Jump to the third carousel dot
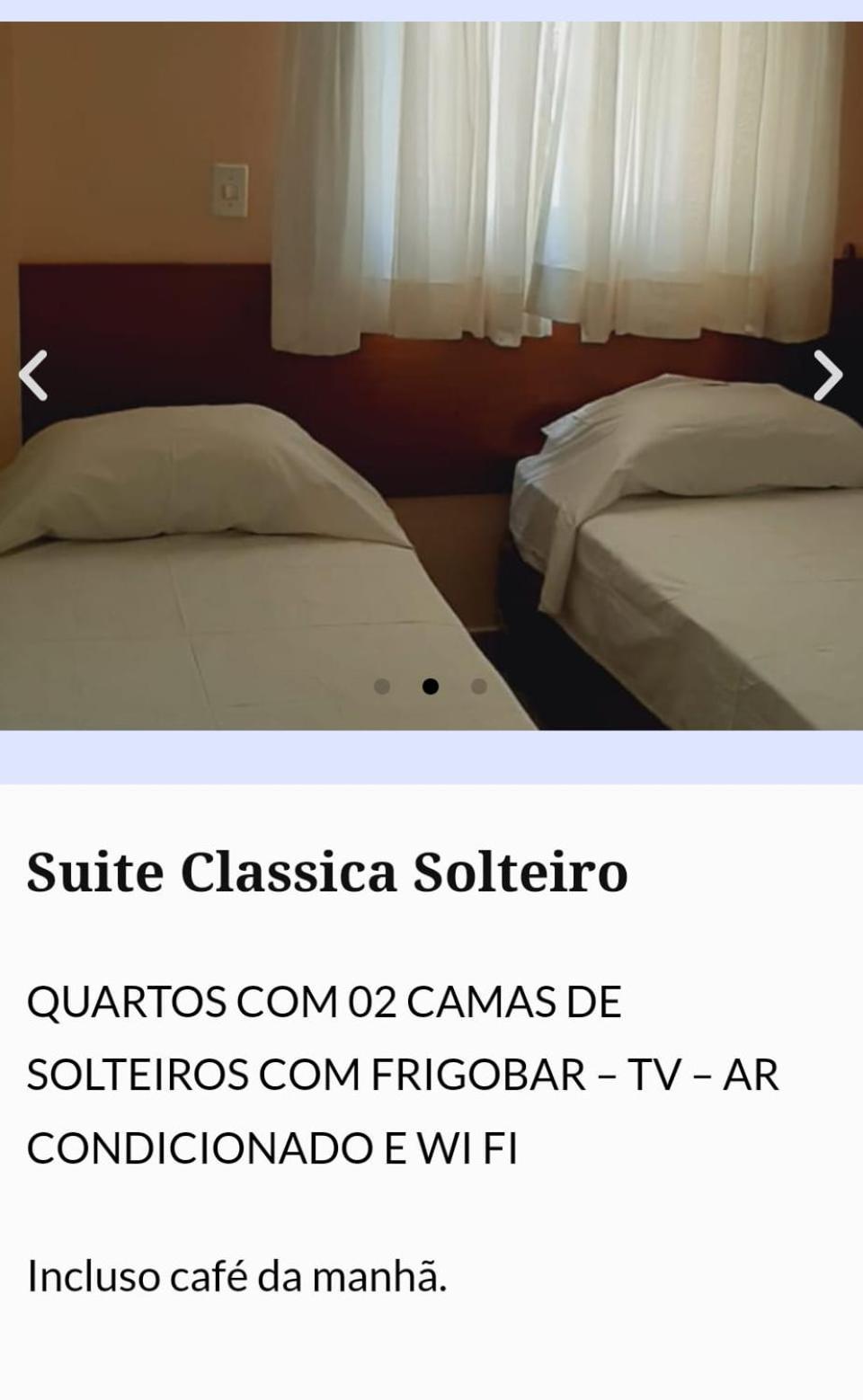 point(479,687)
